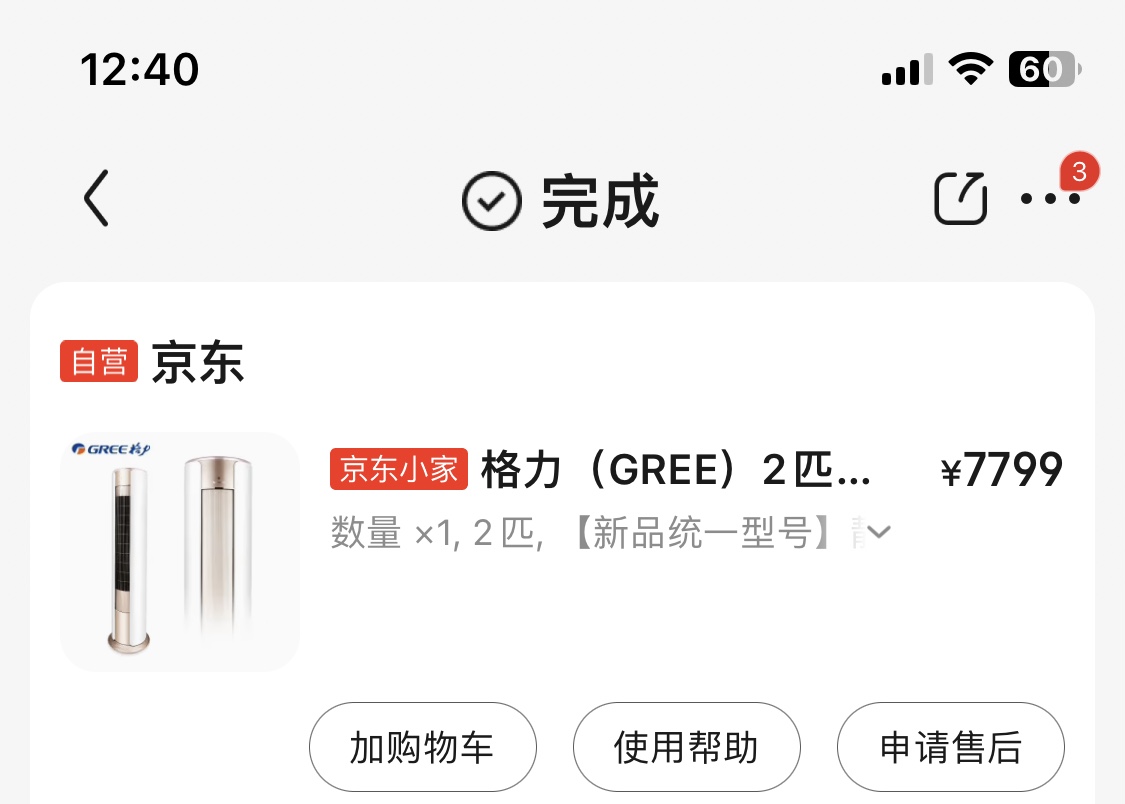Image resolution: width=1125 pixels, height=804 pixels.
Task: Open the Gree air conditioner product image
Action: coord(180,551)
